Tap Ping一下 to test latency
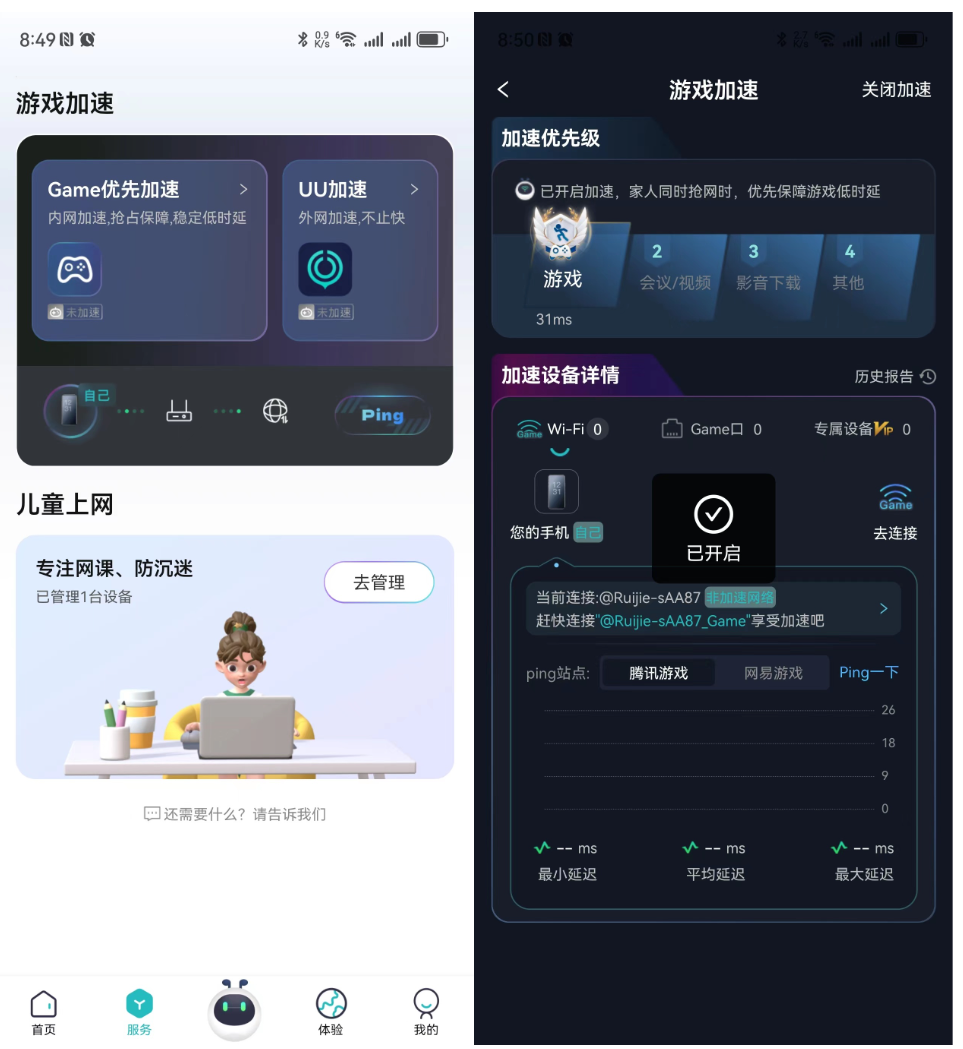This screenshot has width=963, height=1049. click(868, 673)
